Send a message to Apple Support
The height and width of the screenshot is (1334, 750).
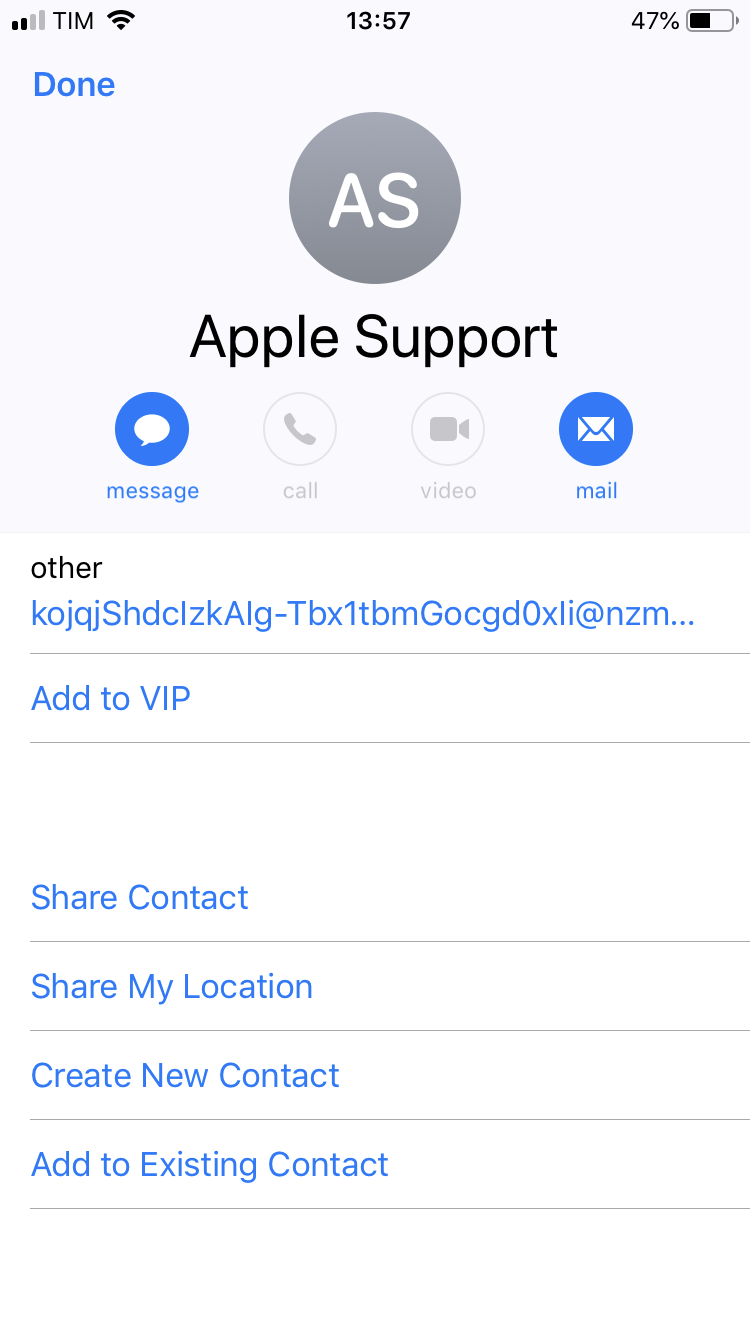[152, 430]
